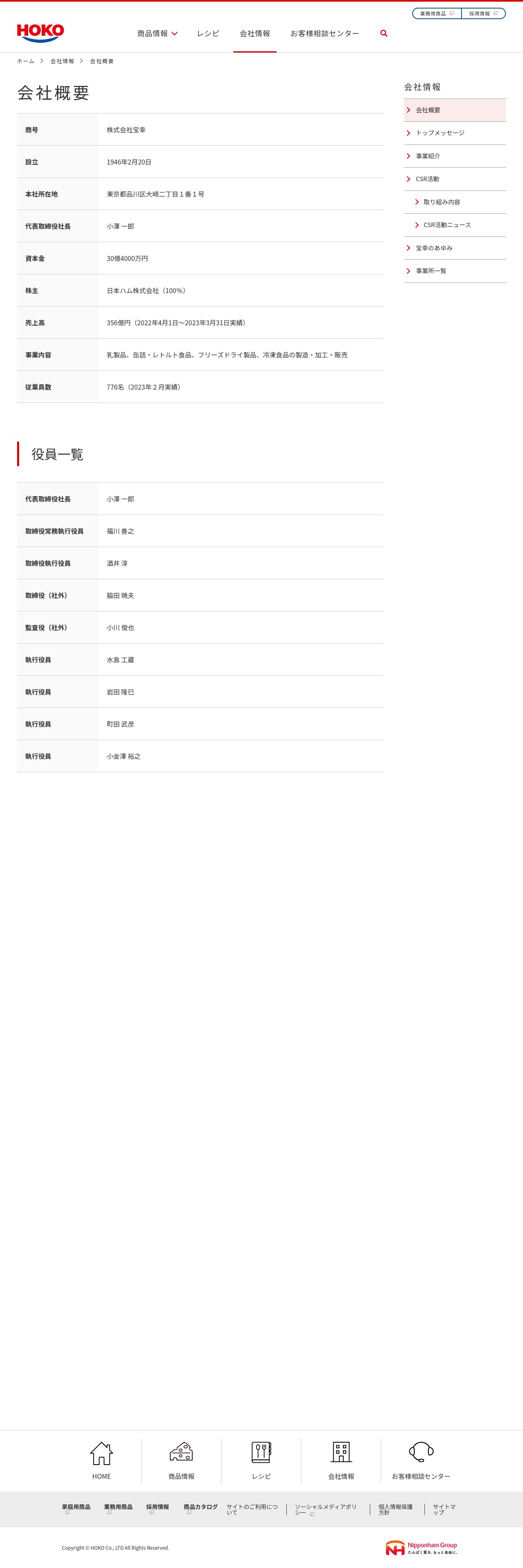Go to the レシピ navigation tab
Viewport: 523px width, 1568px height.
click(208, 33)
